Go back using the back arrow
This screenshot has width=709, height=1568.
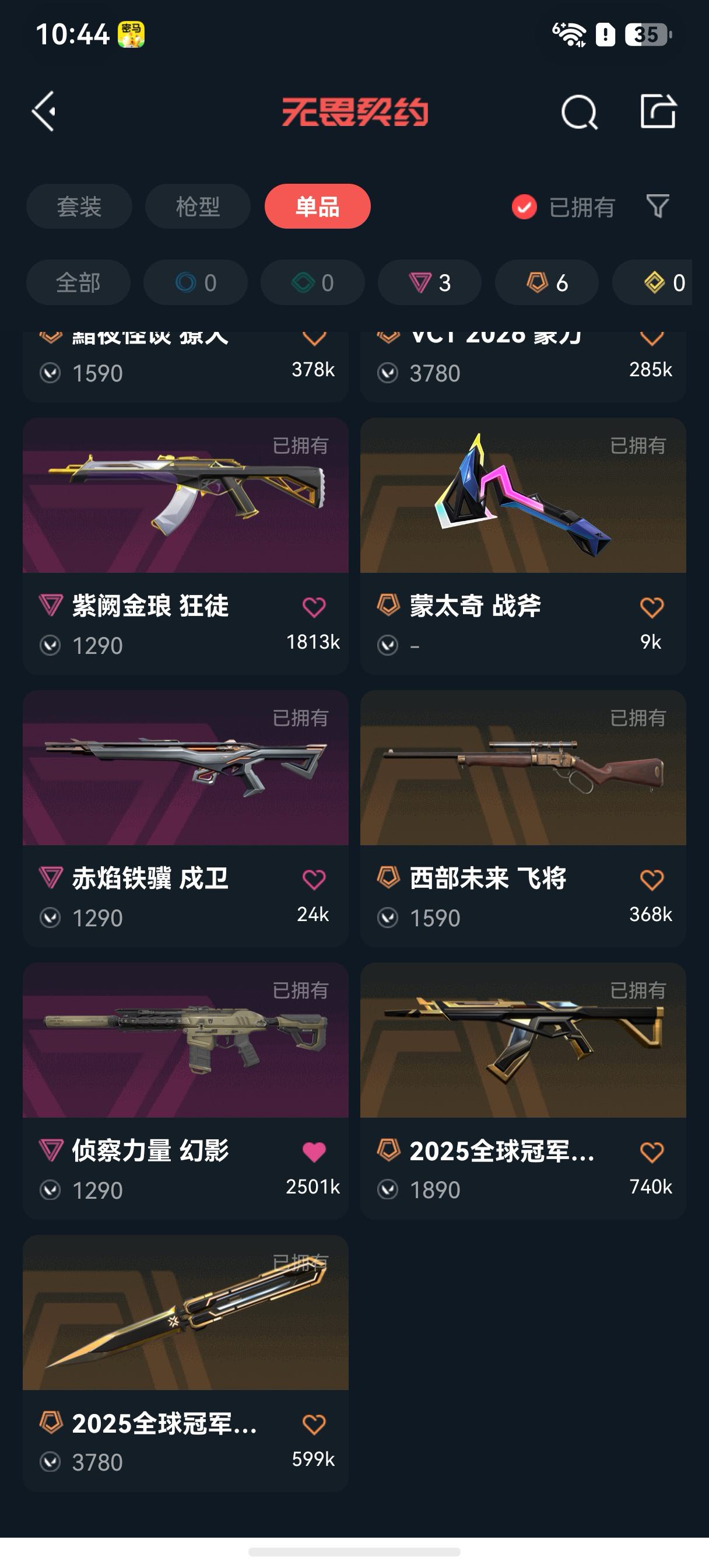[x=43, y=113]
